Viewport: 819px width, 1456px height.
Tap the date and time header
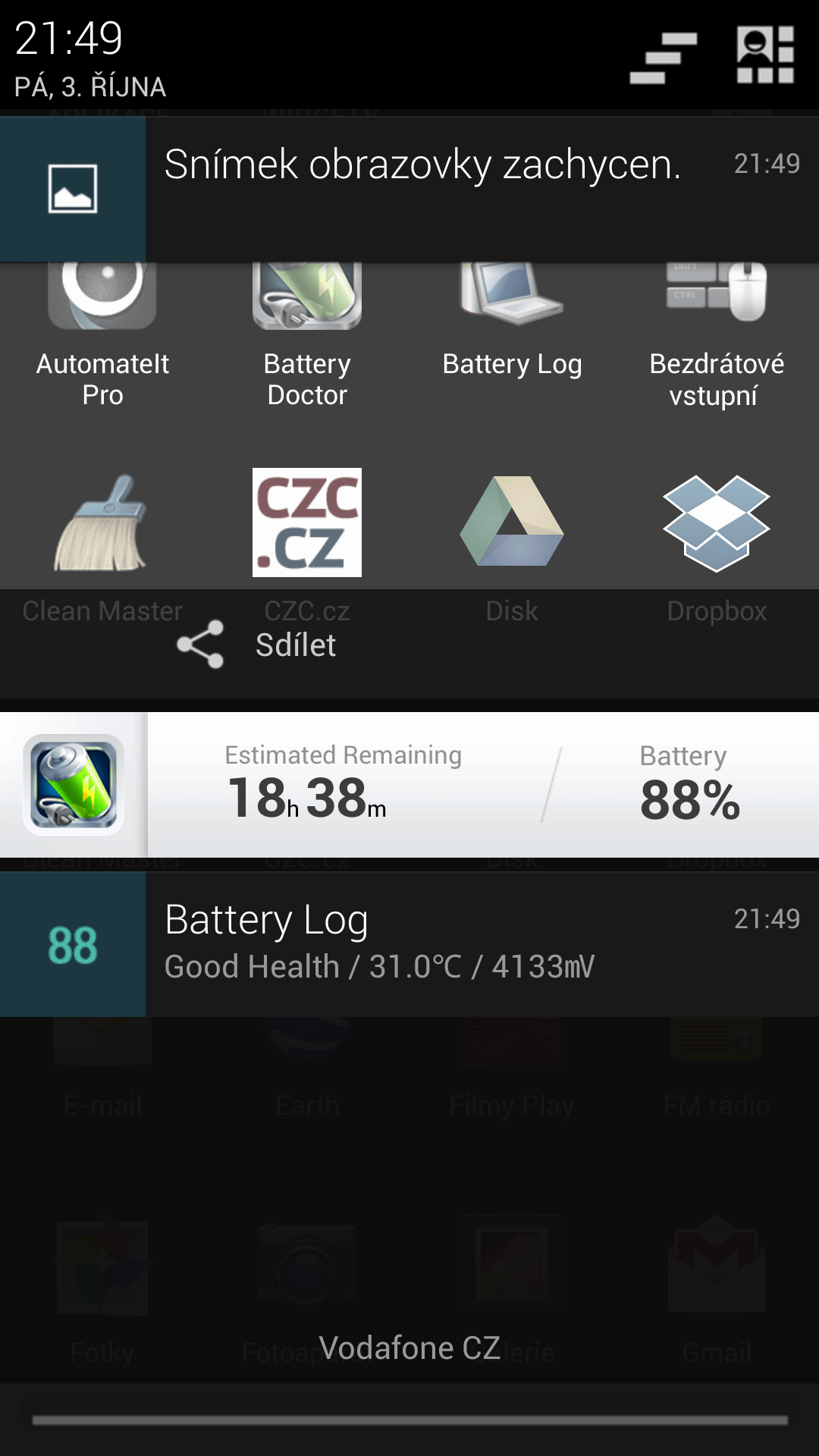point(90,58)
